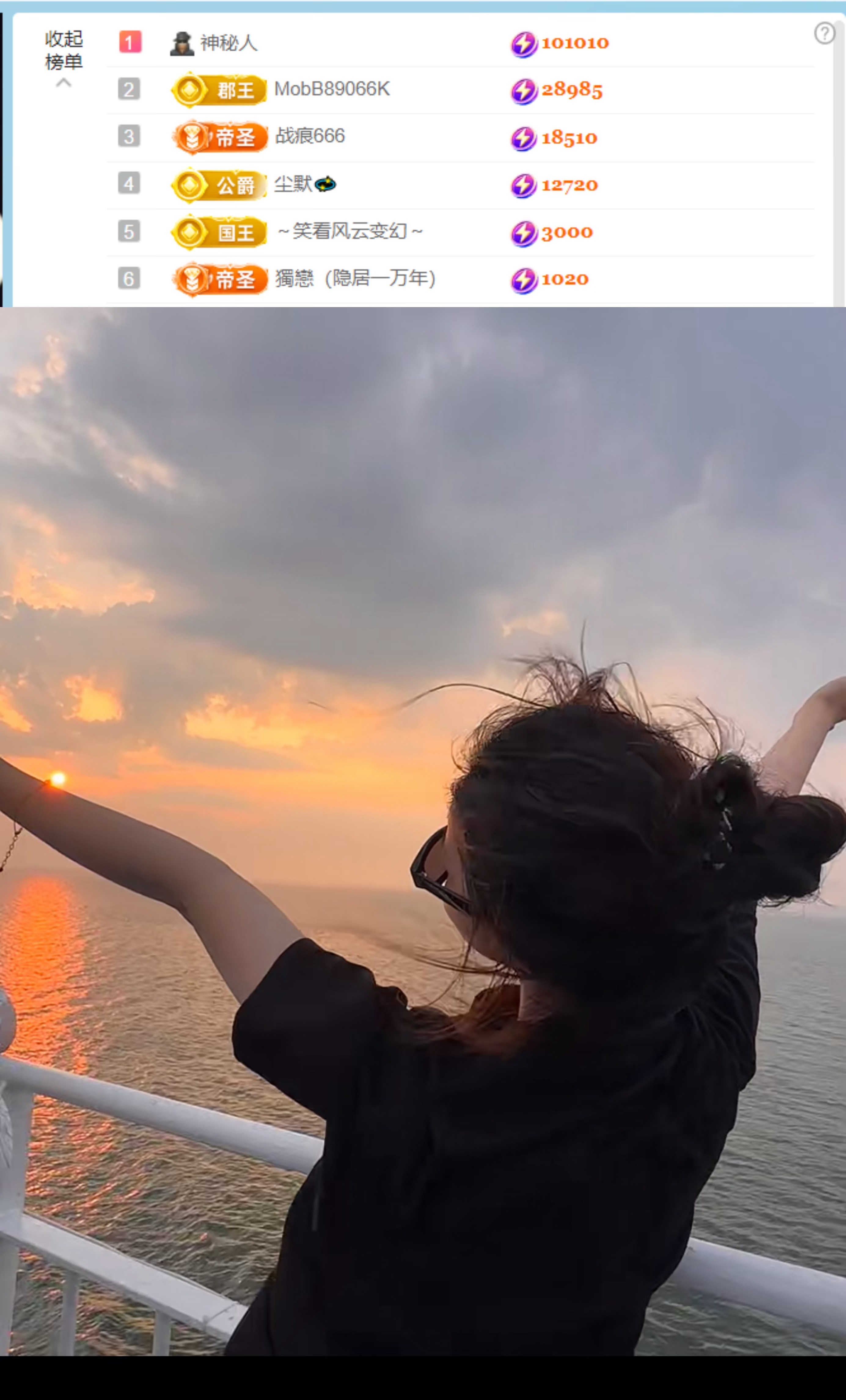Tap the ~笑看风云变幻~ ranking row
846x1400 pixels.
point(350,232)
